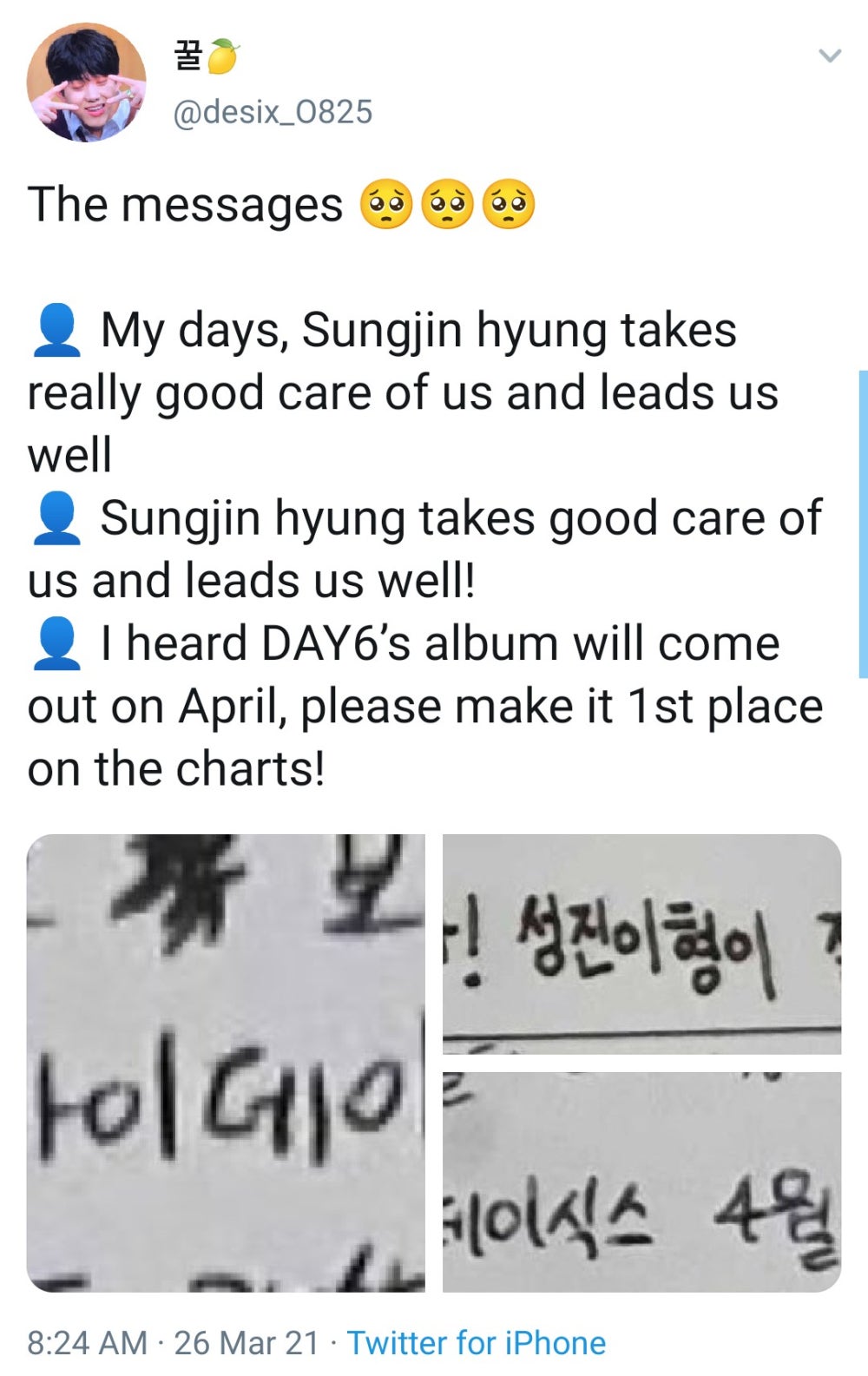
Task: Open the profile picture of @desix_0825
Action: click(x=85, y=82)
